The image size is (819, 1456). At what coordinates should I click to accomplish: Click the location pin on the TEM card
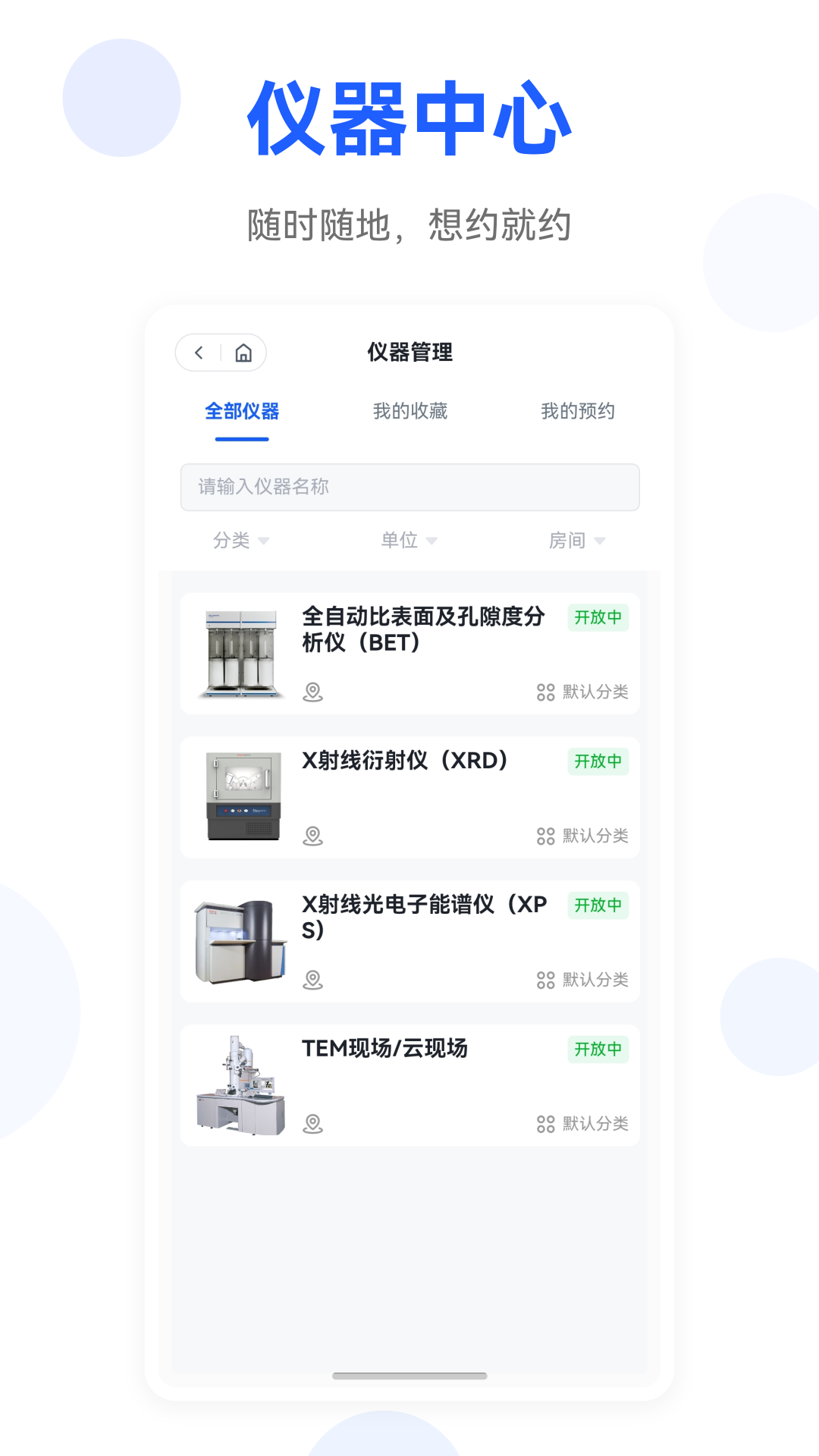click(311, 1124)
